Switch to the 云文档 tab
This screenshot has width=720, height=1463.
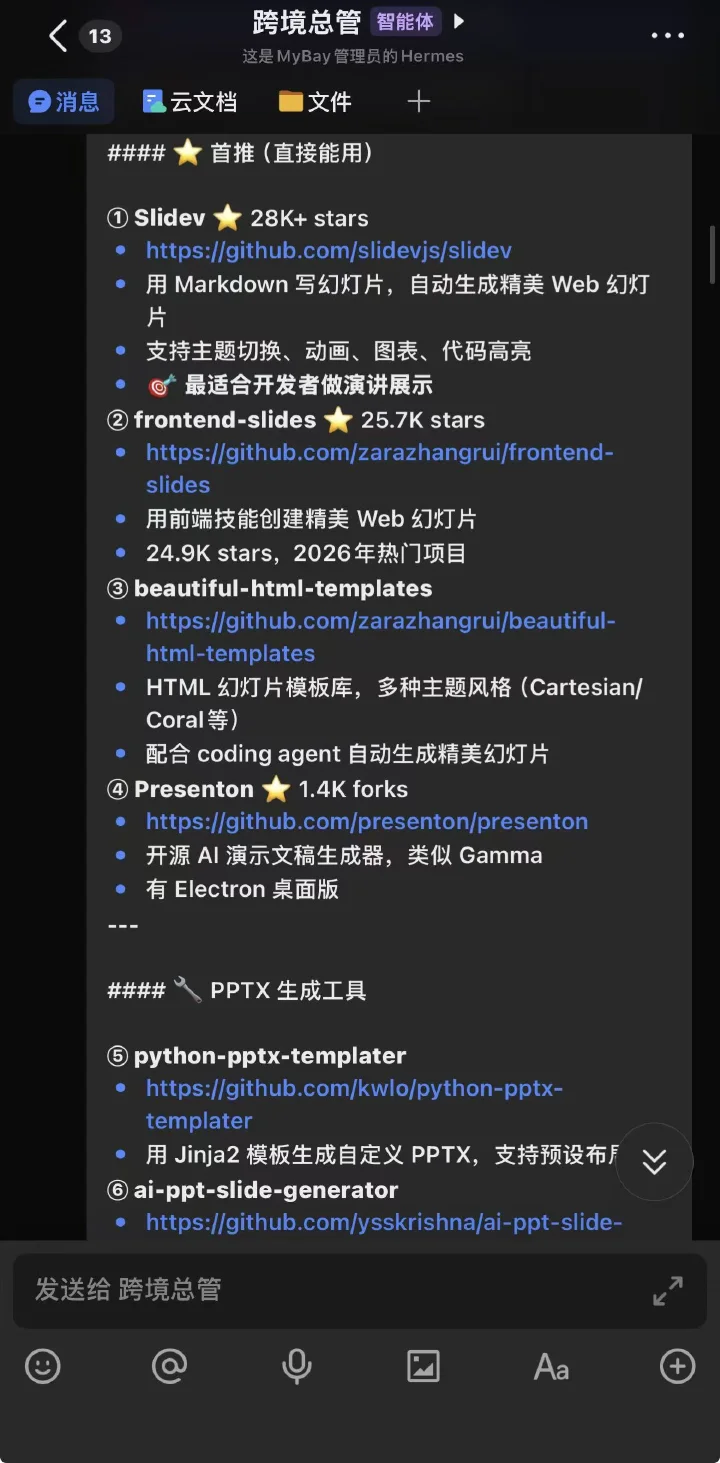(x=189, y=101)
